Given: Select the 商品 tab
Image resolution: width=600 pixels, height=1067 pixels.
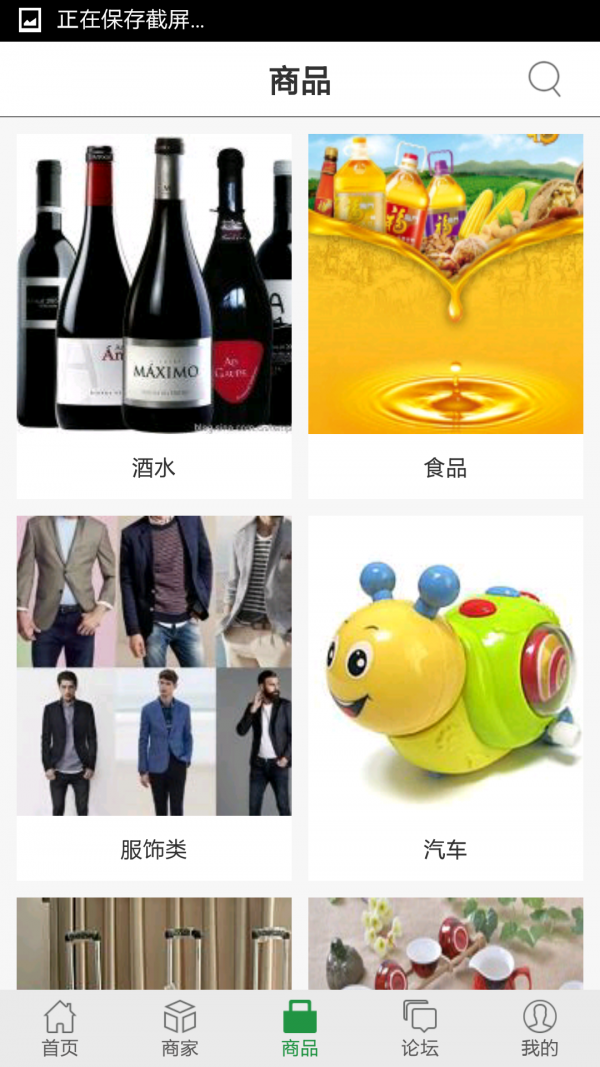Looking at the screenshot, I should (300, 1028).
